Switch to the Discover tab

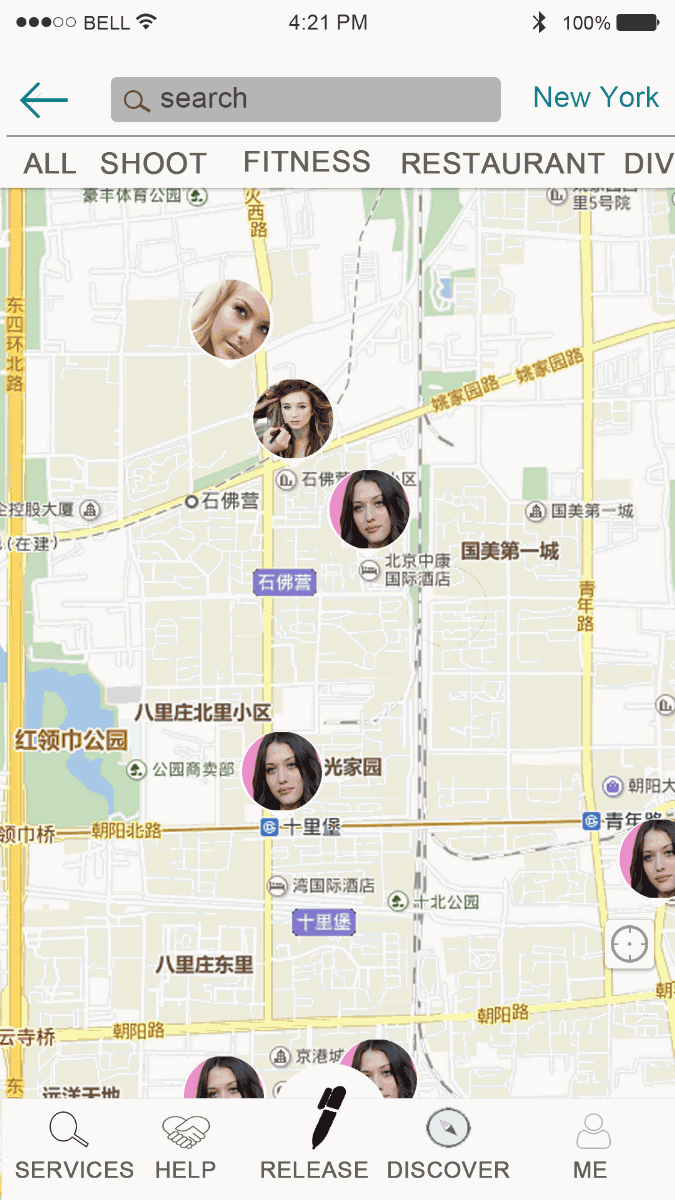pyautogui.click(x=447, y=1146)
